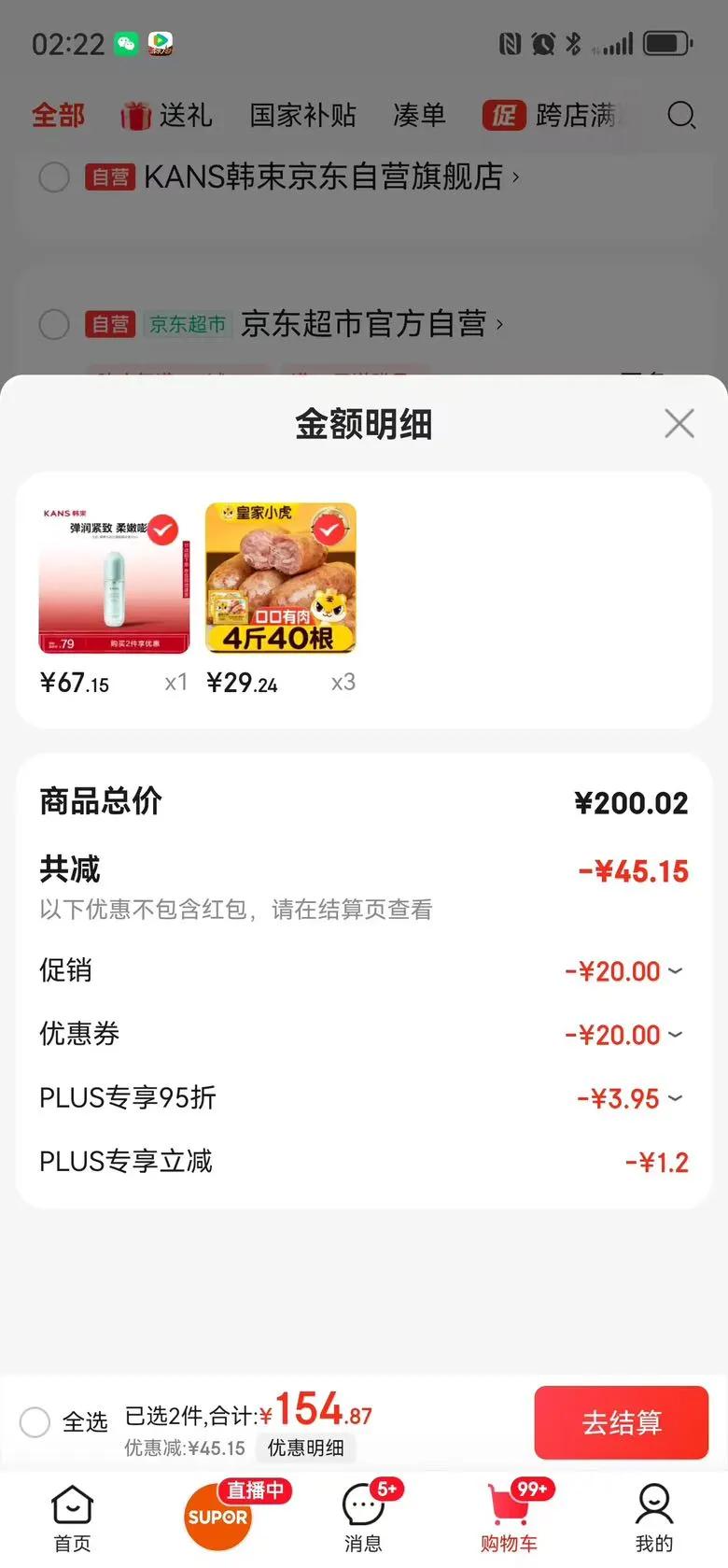The image size is (728, 1568).
Task: Expand the 促销 discount details
Action: pyautogui.click(x=623, y=971)
